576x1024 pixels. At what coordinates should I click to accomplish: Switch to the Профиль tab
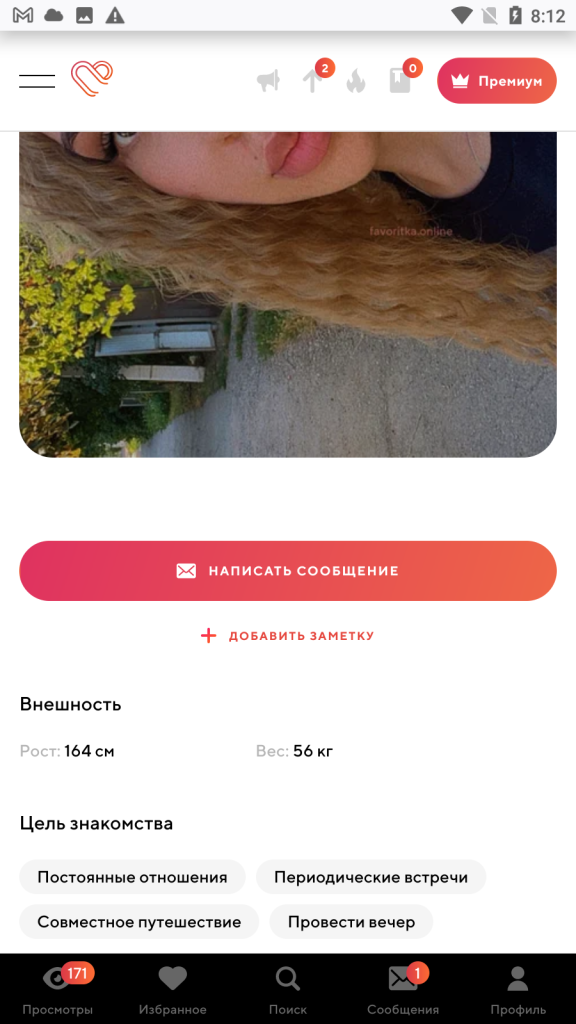coord(518,989)
